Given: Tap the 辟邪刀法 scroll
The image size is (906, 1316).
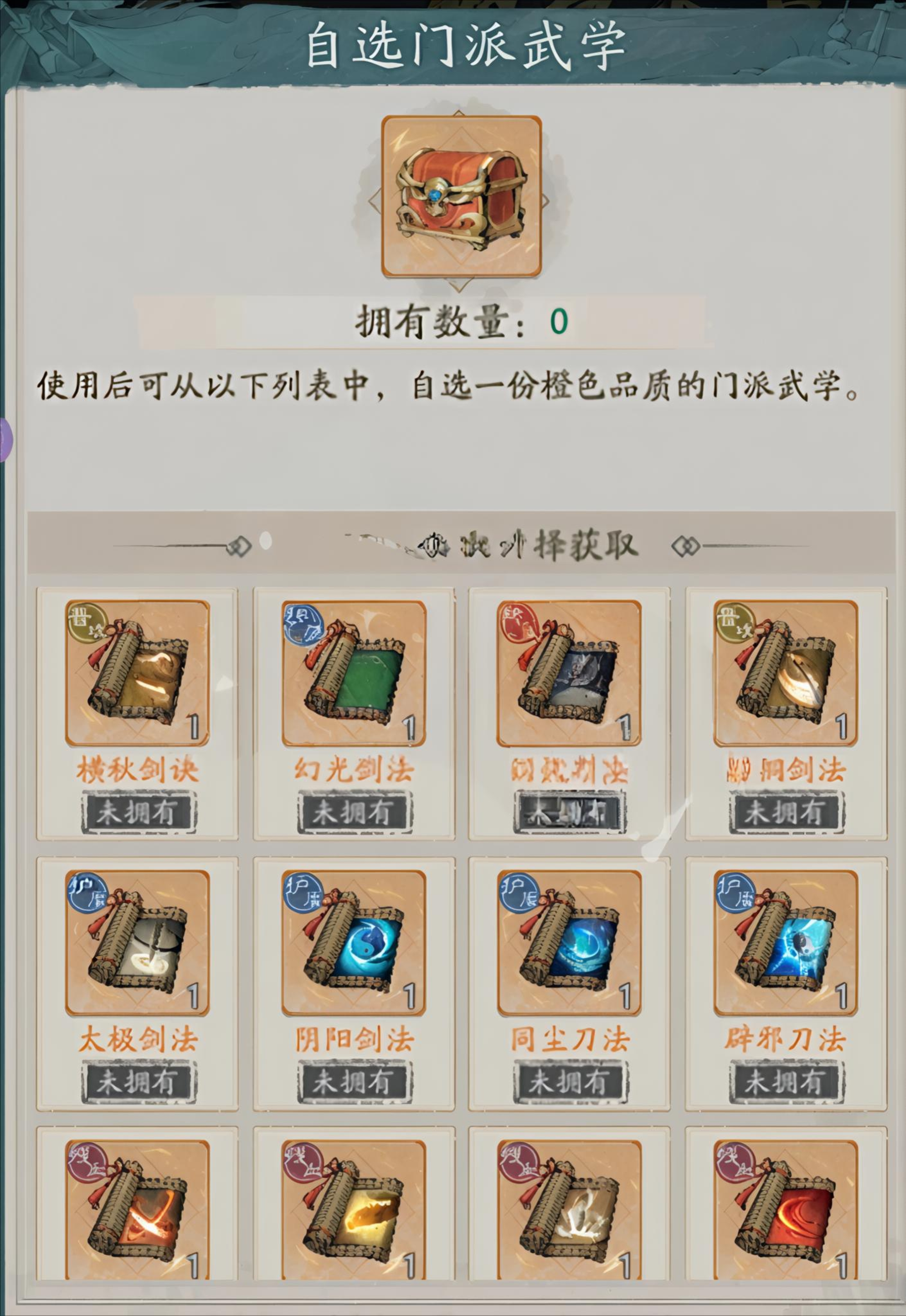Looking at the screenshot, I should (x=786, y=943).
